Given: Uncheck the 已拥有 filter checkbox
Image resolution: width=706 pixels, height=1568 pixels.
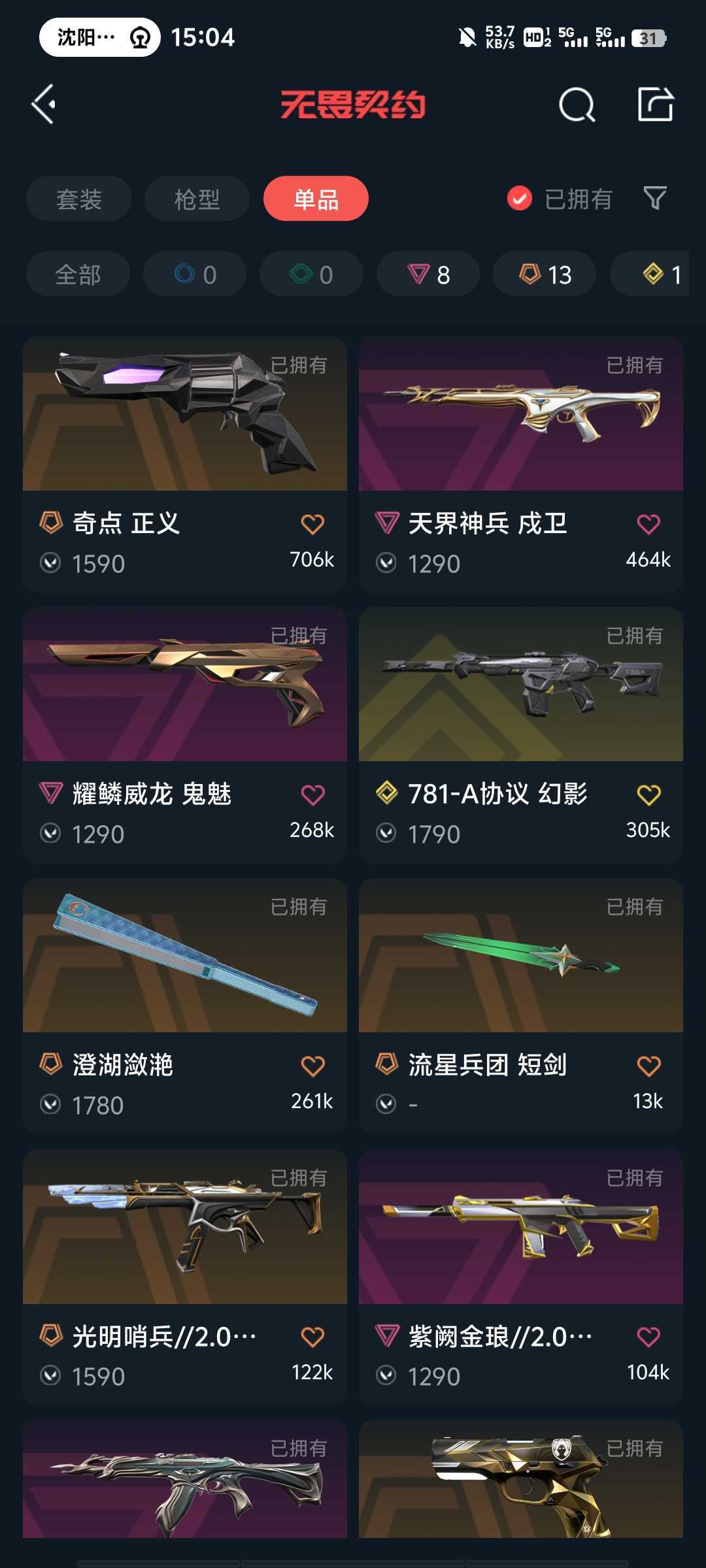Looking at the screenshot, I should [x=520, y=199].
